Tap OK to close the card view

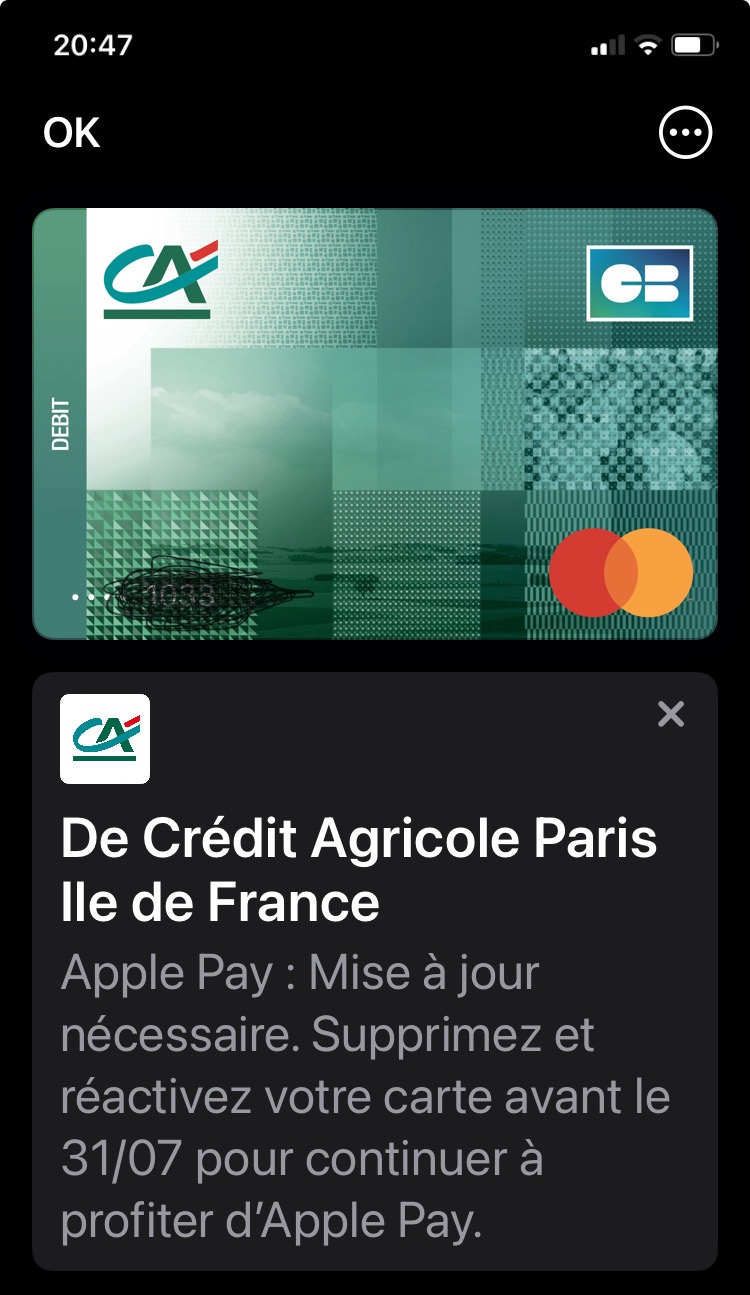coord(72,133)
